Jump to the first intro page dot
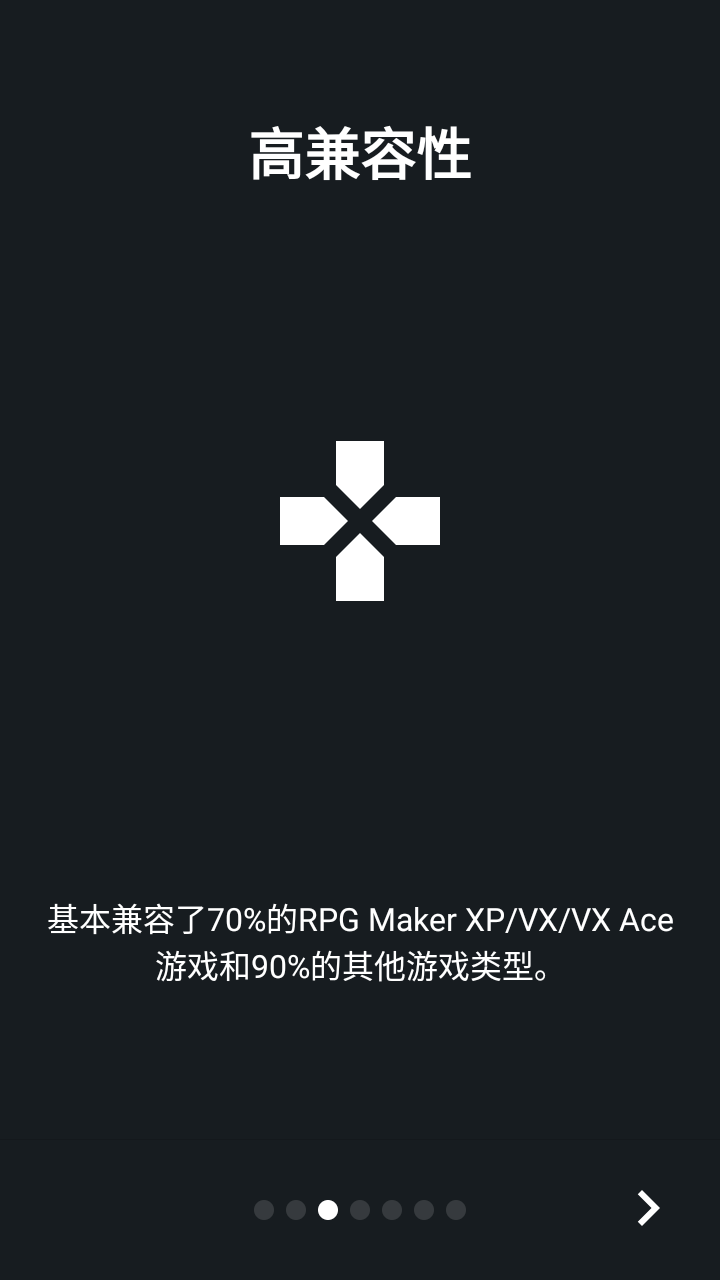Viewport: 720px width, 1280px height. pyautogui.click(x=264, y=1210)
